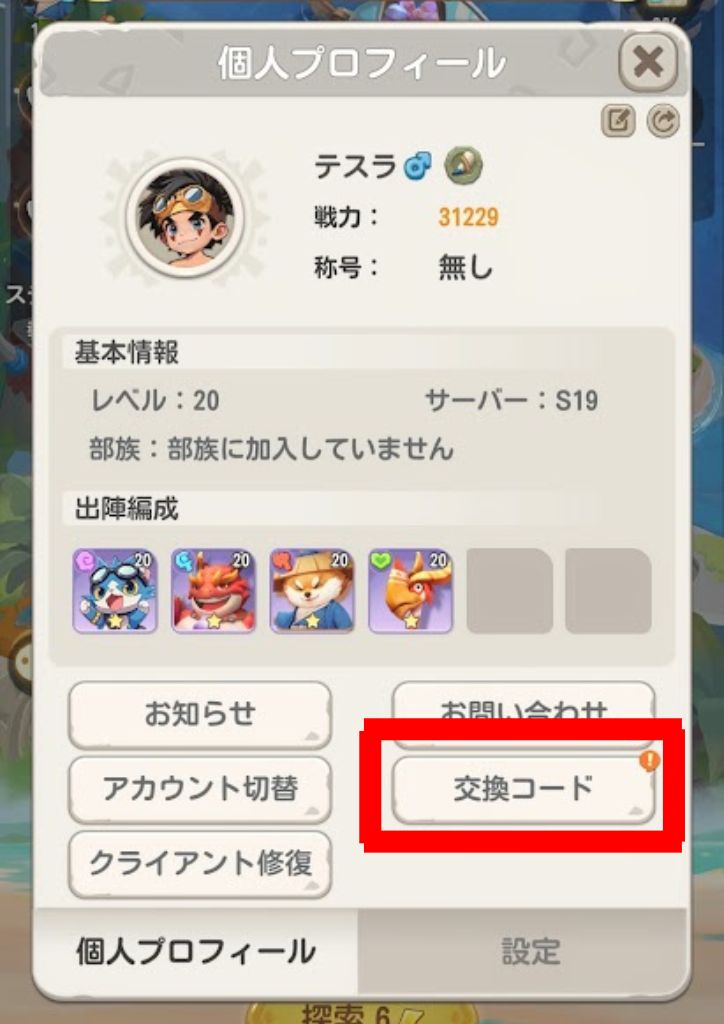724x1024 pixels.
Task: Tap the player avatar portrait
Action: pos(185,217)
